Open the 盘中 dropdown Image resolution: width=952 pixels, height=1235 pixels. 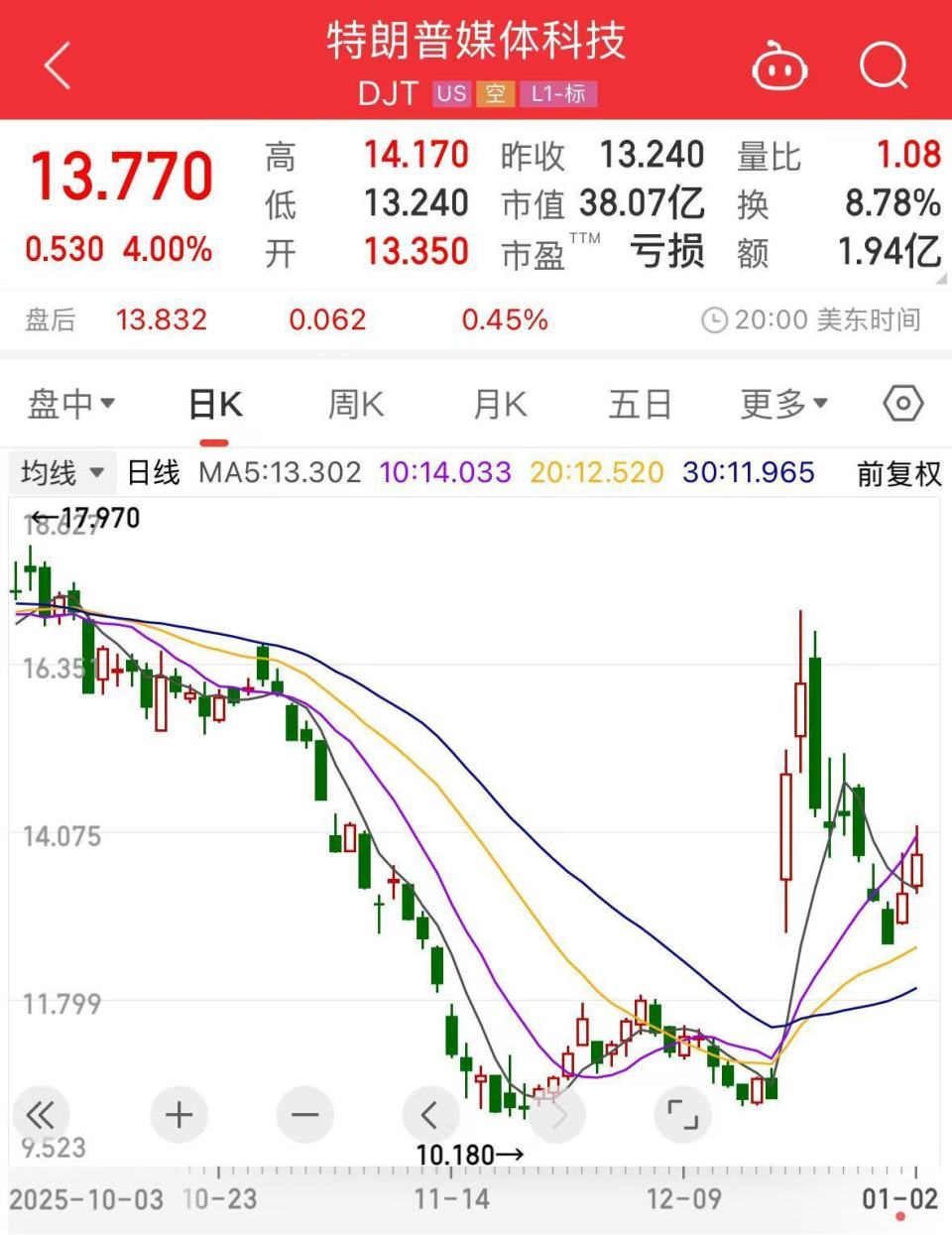[71, 404]
